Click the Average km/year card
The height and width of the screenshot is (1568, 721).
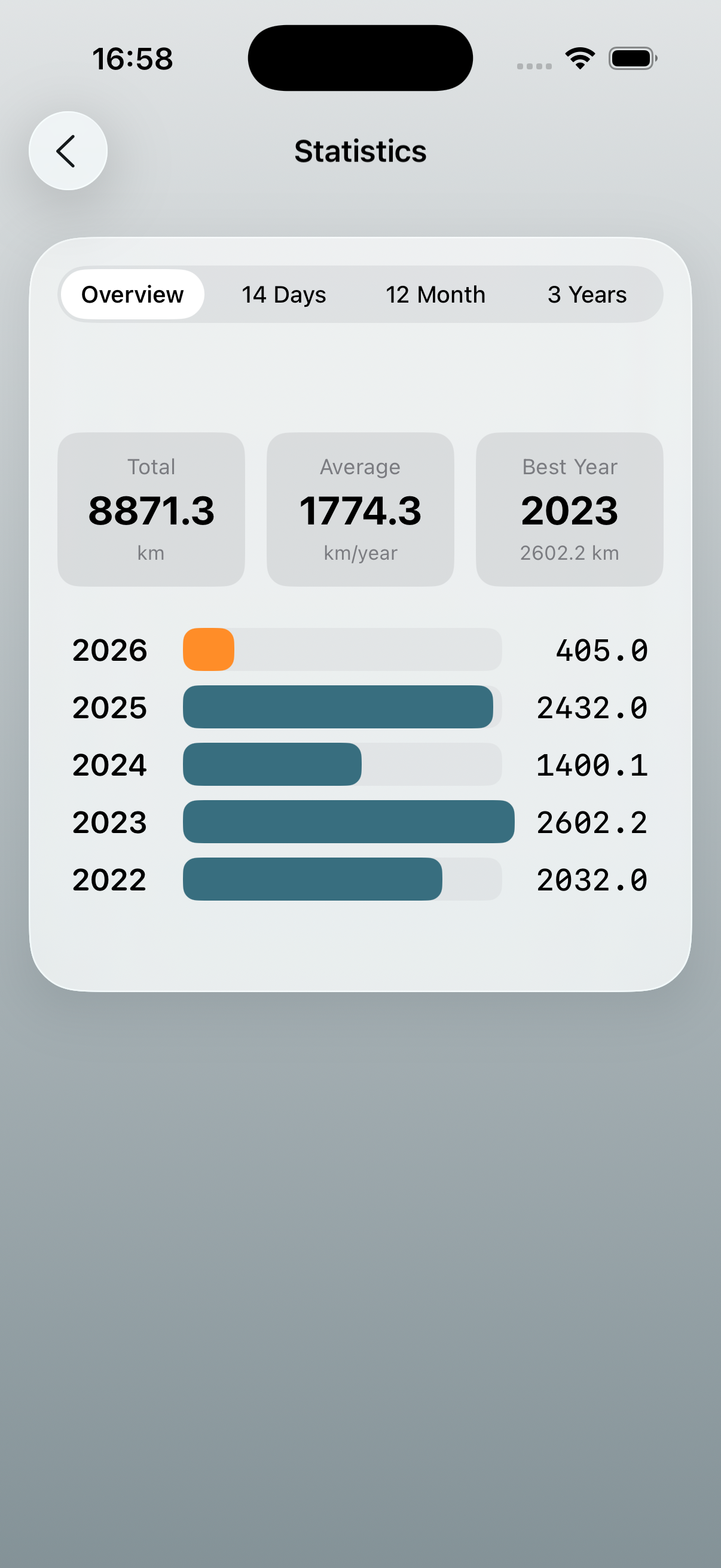360,509
